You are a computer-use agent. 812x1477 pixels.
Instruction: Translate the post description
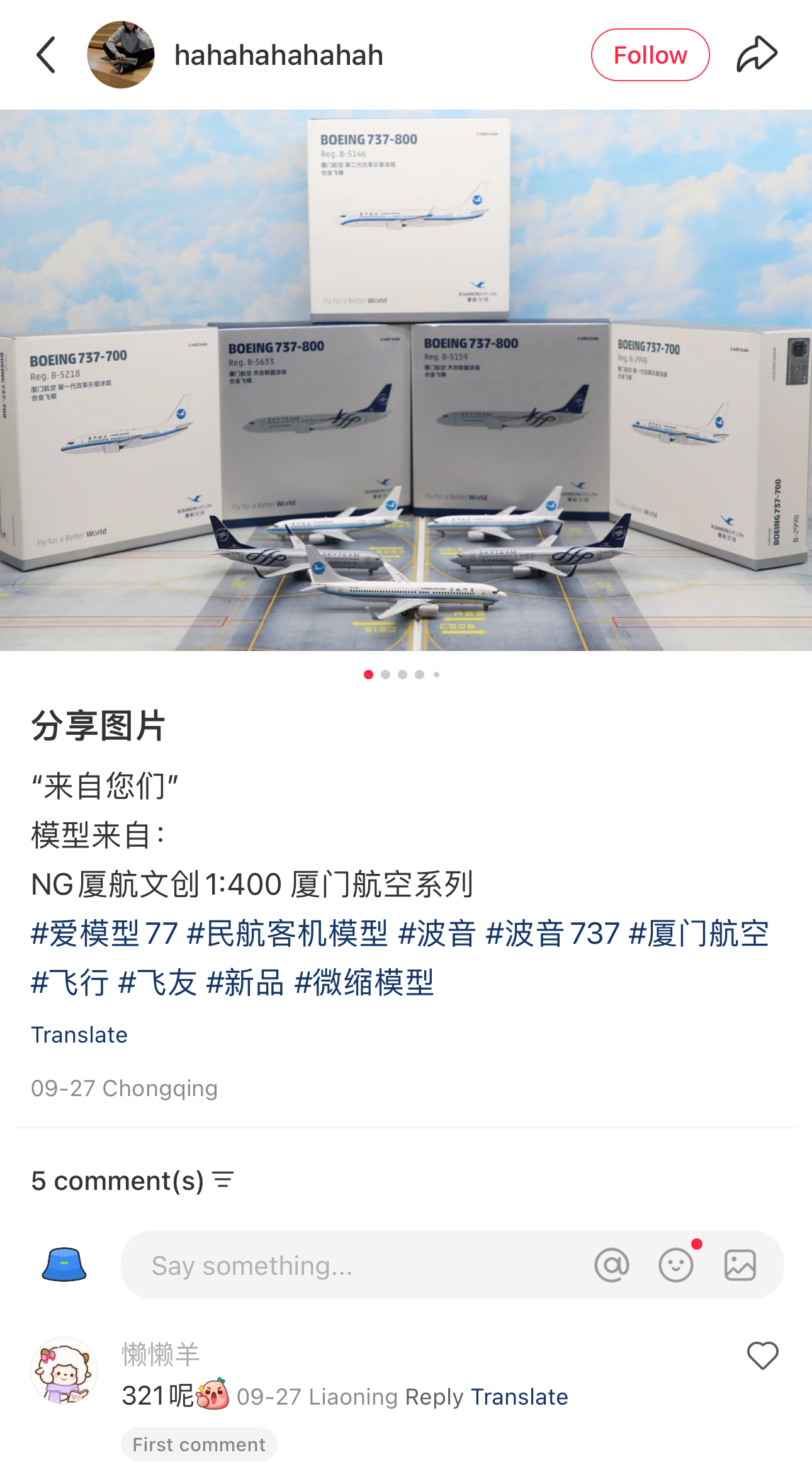click(x=79, y=1035)
